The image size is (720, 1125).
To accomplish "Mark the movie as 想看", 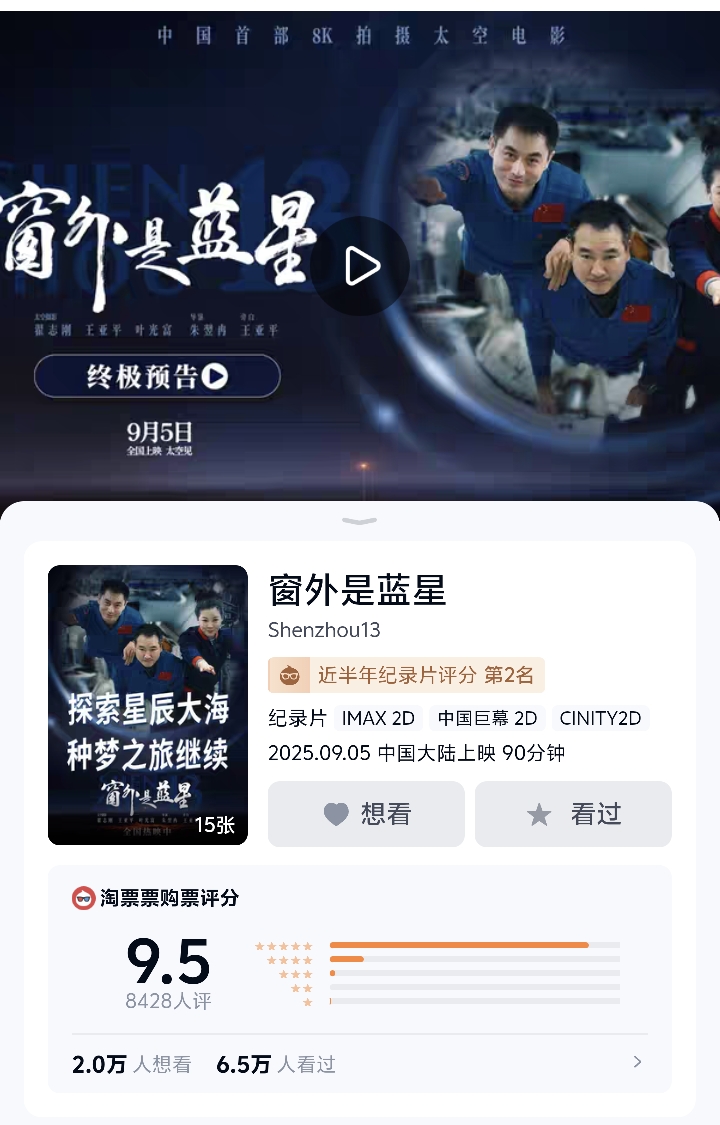I will [x=366, y=814].
